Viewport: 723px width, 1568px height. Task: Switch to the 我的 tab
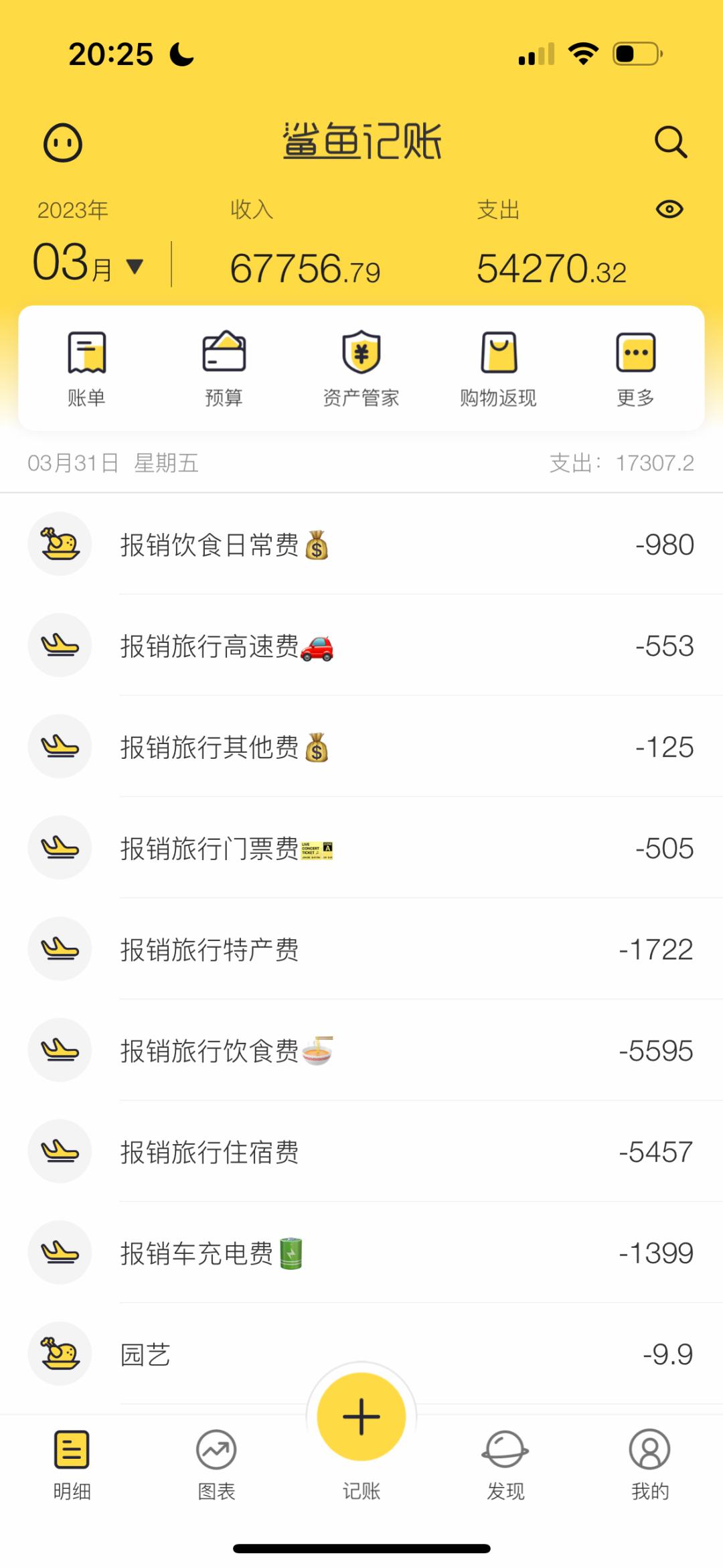tap(649, 1464)
